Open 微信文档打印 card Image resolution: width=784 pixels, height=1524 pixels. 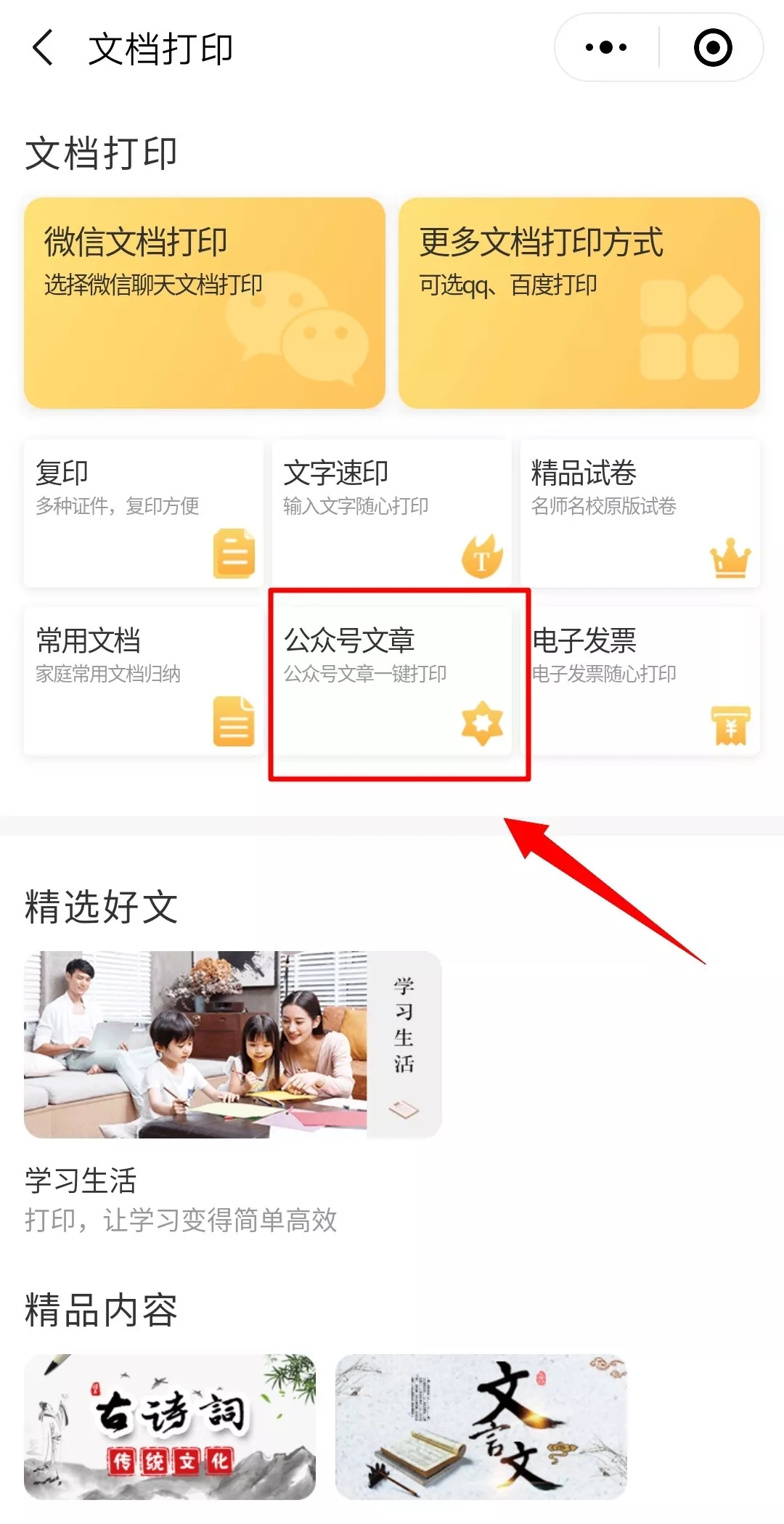[x=205, y=303]
